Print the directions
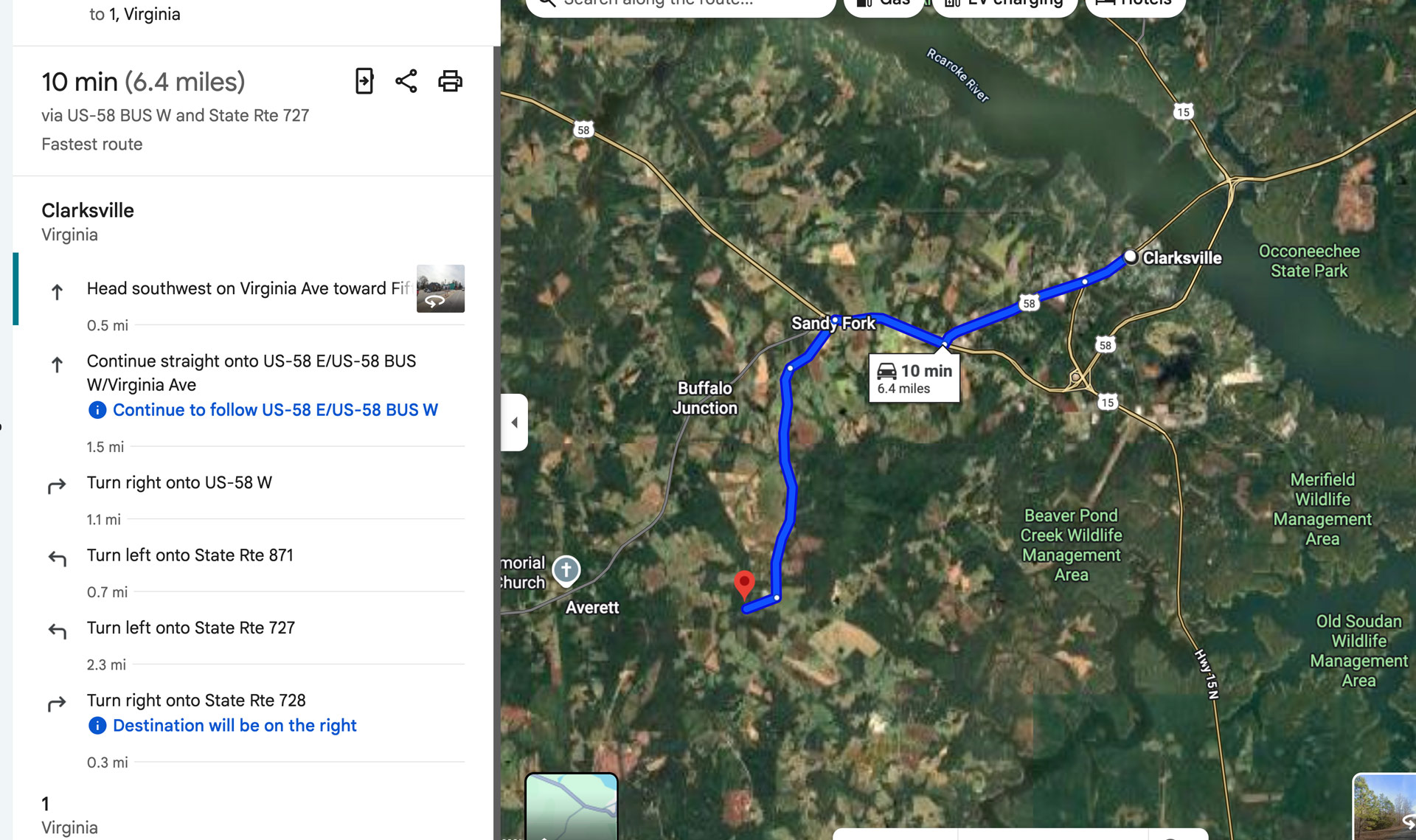This screenshot has width=1416, height=840. click(450, 81)
